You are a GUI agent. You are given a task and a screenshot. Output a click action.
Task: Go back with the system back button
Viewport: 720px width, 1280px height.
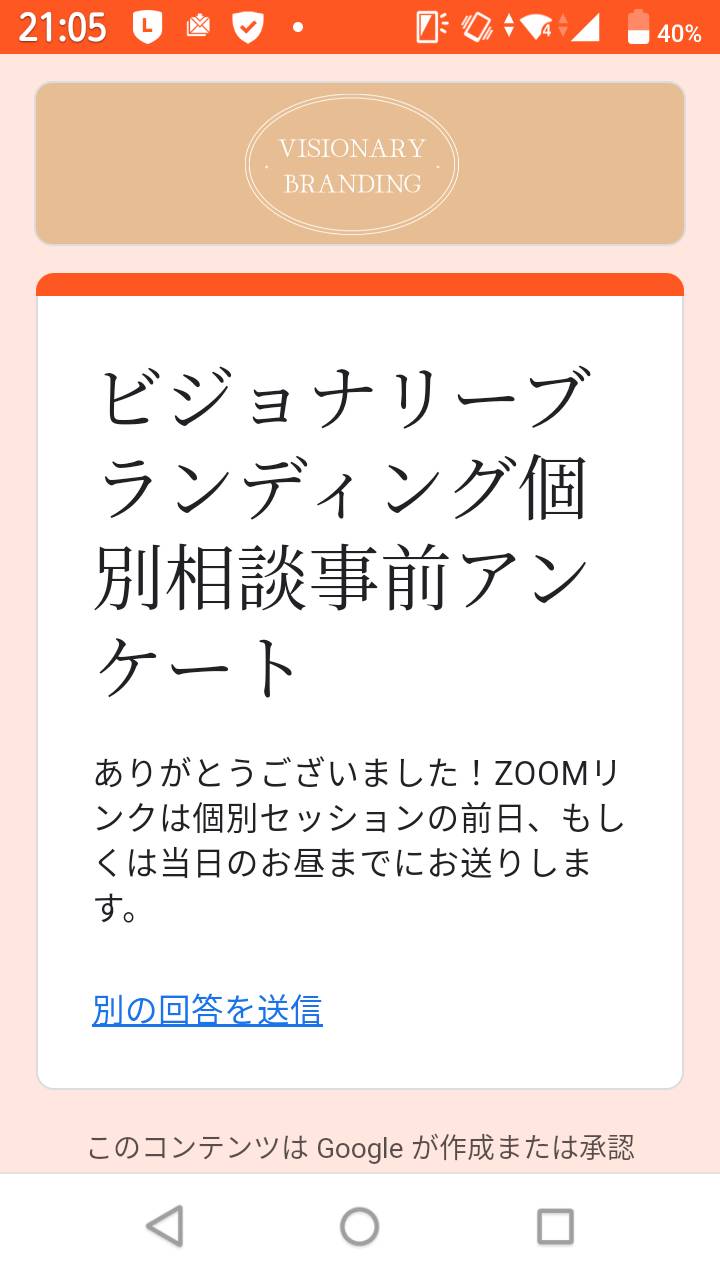(x=165, y=1226)
